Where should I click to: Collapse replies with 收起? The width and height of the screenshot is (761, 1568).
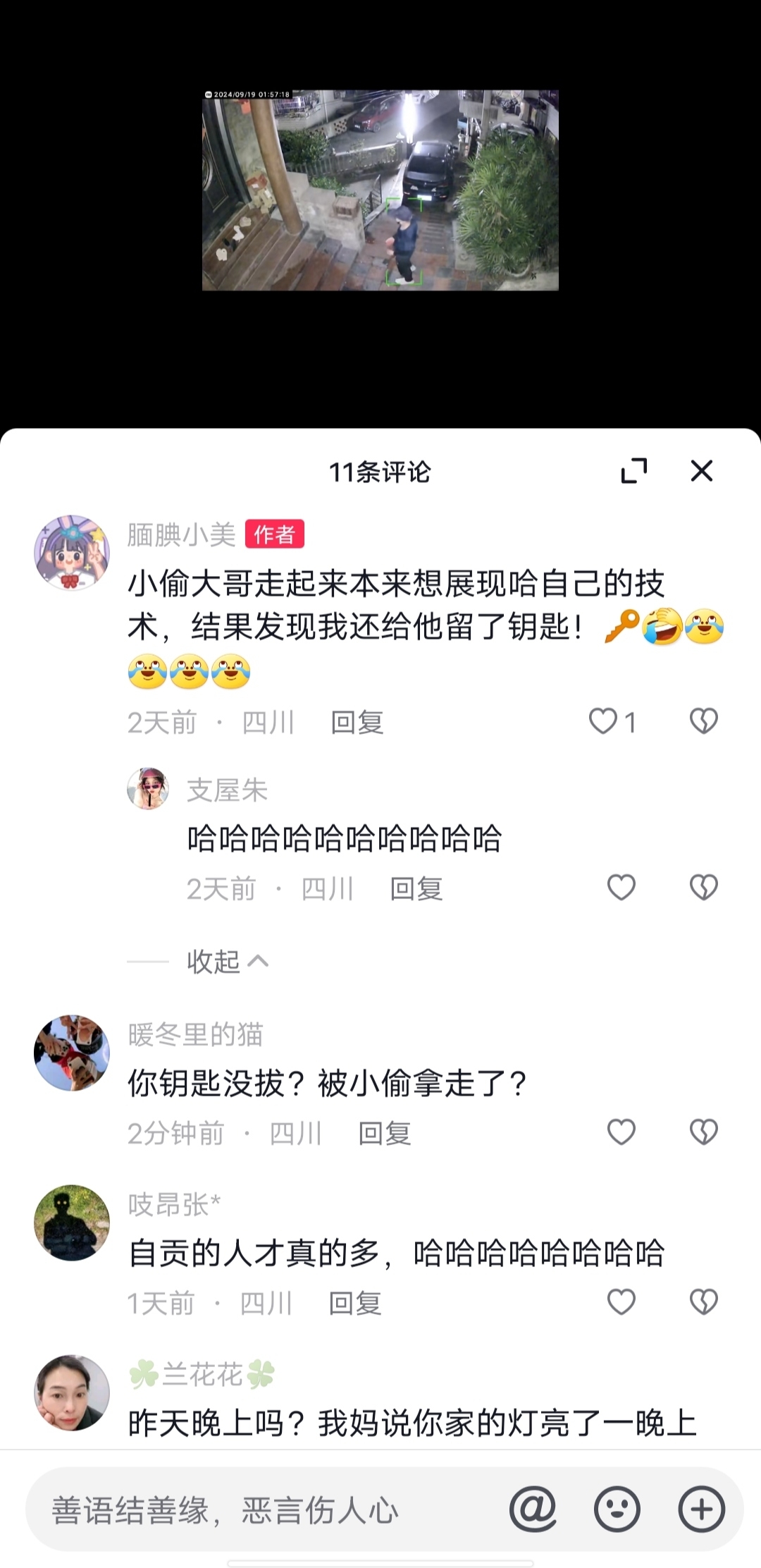click(x=227, y=961)
